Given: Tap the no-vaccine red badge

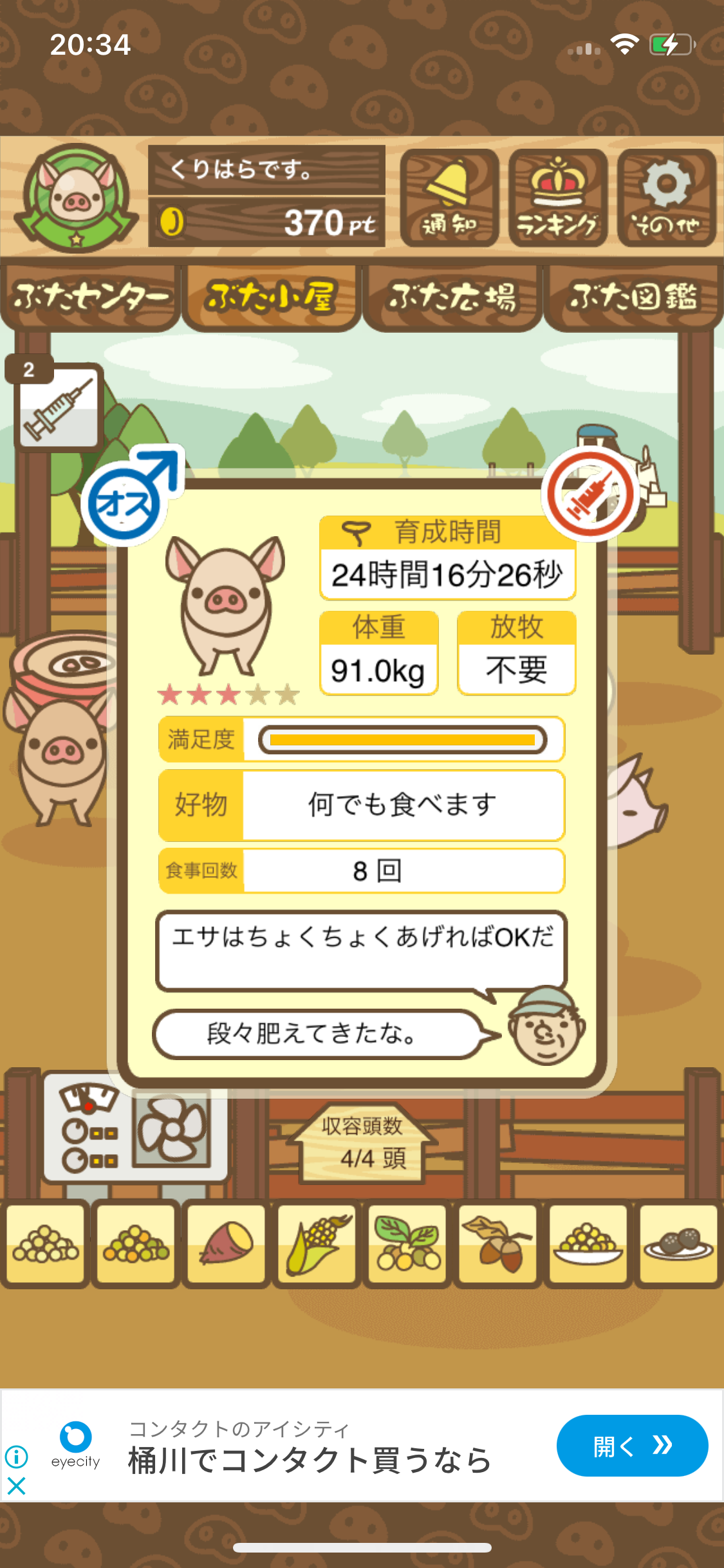Looking at the screenshot, I should [x=589, y=494].
